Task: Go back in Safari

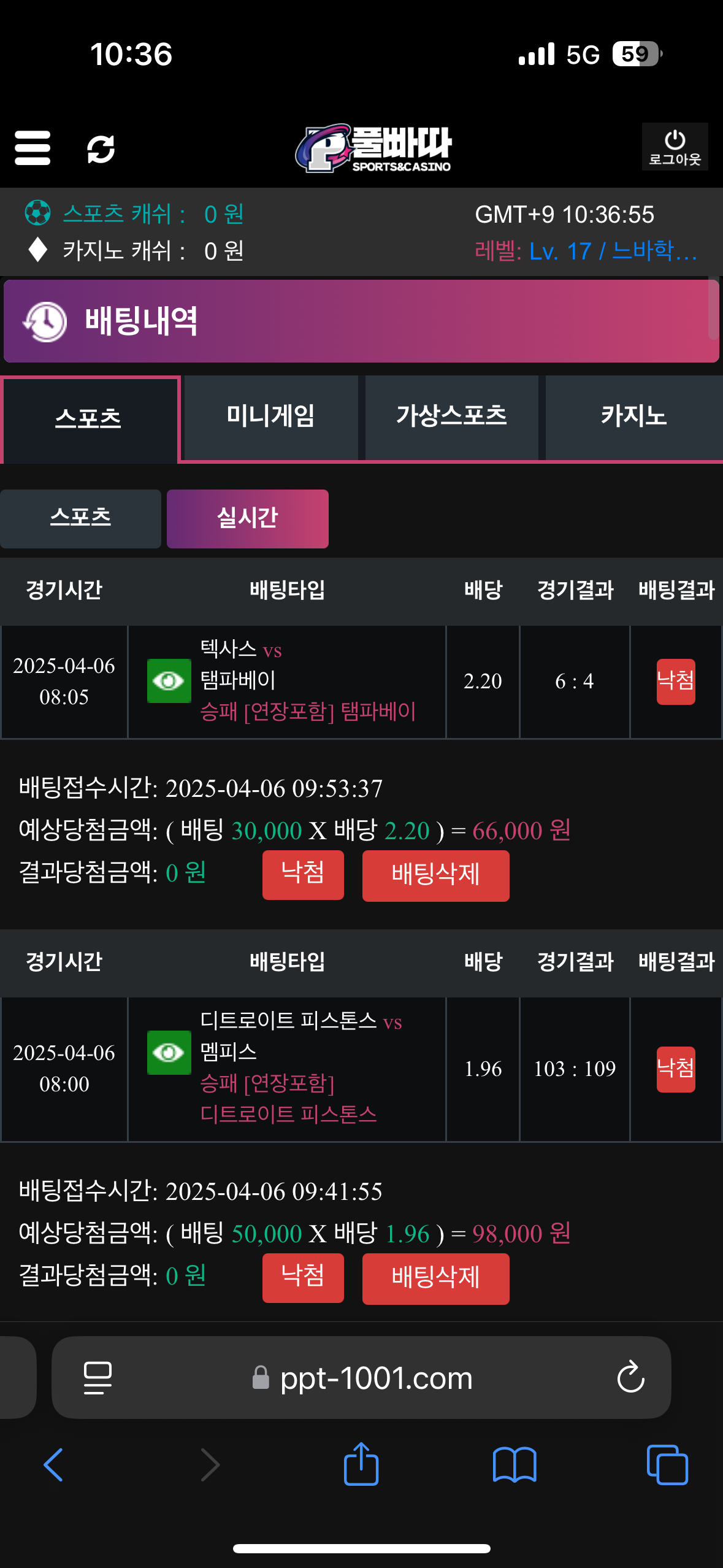Action: pyautogui.click(x=53, y=1465)
